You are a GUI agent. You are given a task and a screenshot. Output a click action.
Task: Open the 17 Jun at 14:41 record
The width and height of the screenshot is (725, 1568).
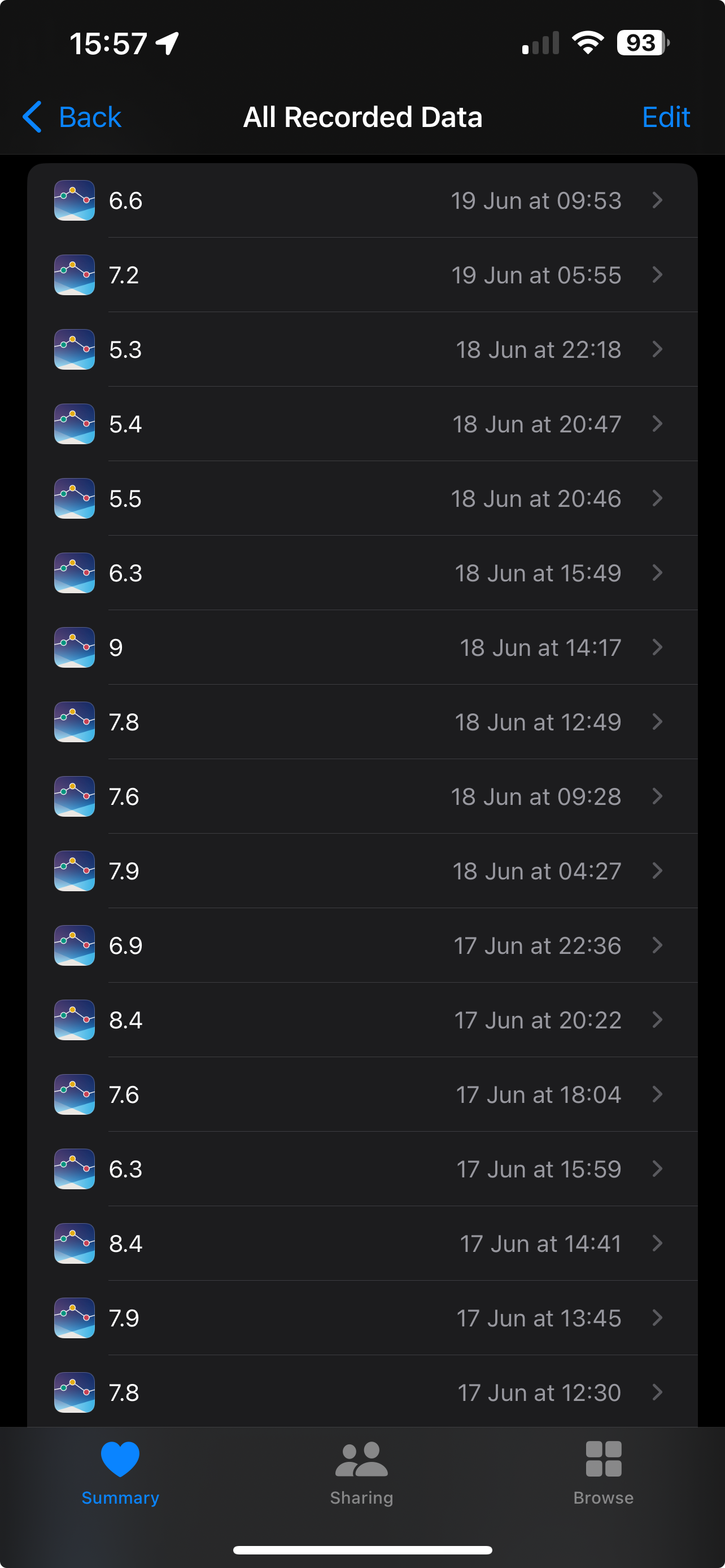click(362, 1243)
